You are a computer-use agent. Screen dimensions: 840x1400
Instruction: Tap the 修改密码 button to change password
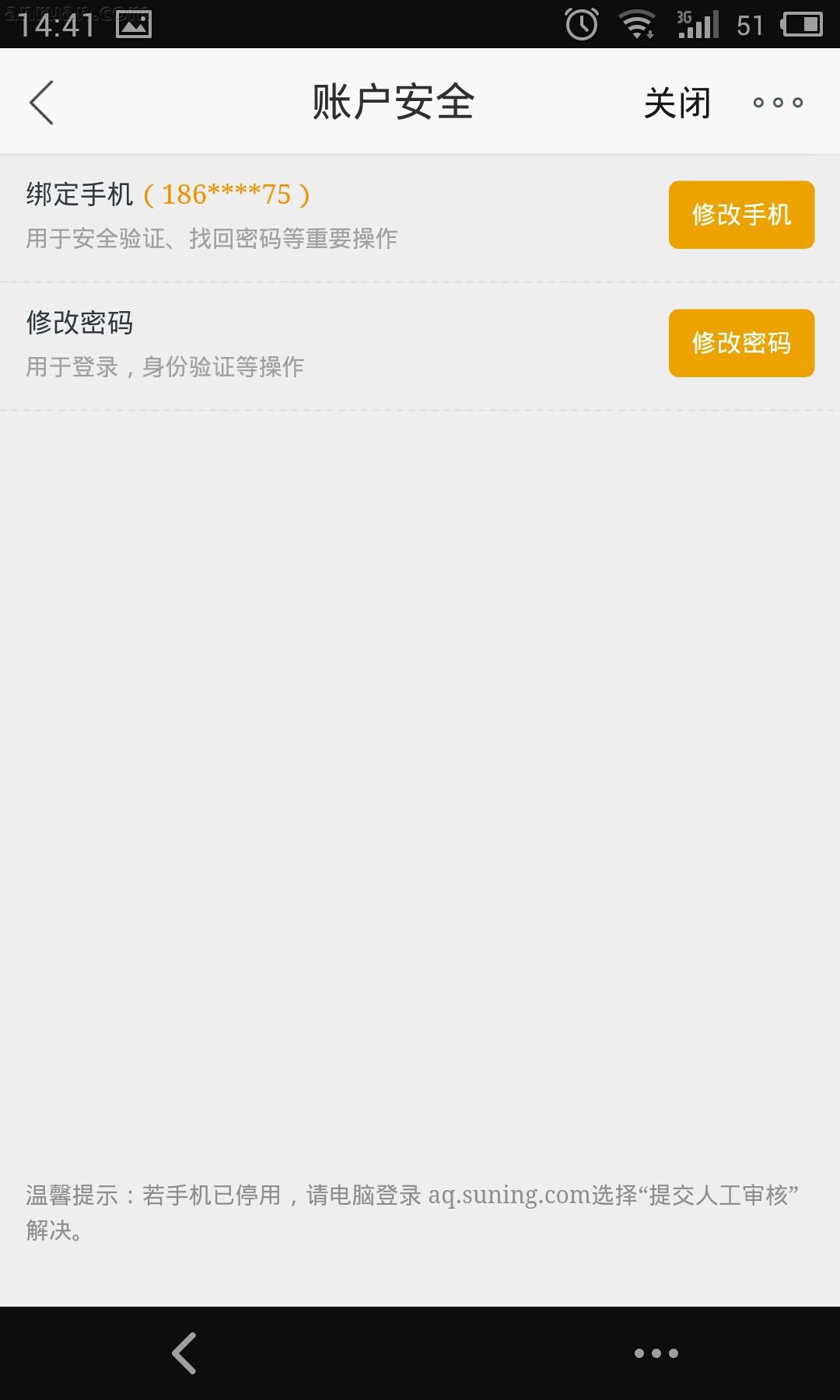[x=740, y=343]
